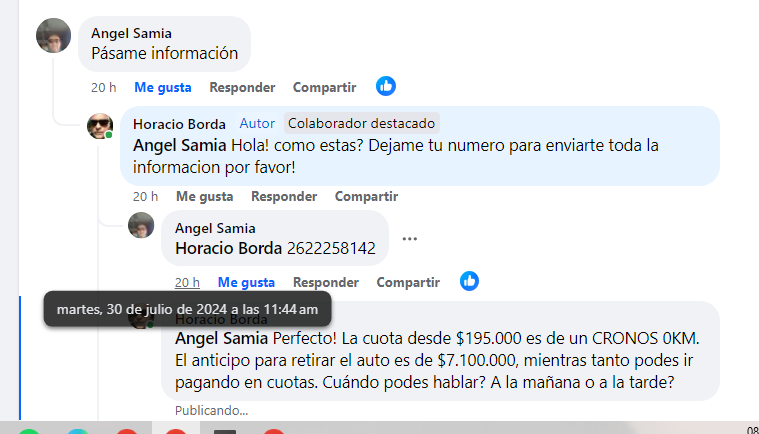Like Horacio Borda's 'Hola! como estas?' reply

pos(204,196)
